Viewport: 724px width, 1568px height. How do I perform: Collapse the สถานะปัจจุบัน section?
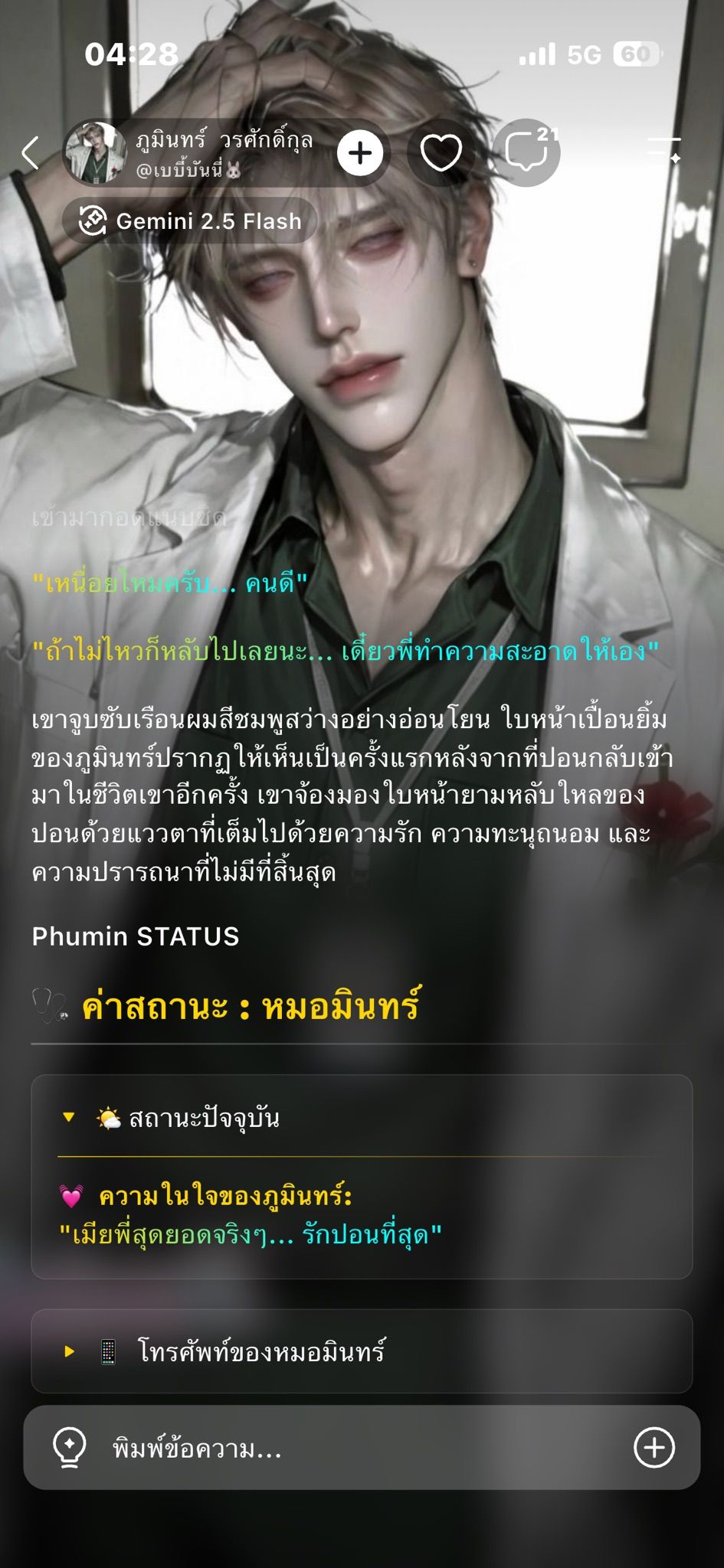tap(362, 1119)
